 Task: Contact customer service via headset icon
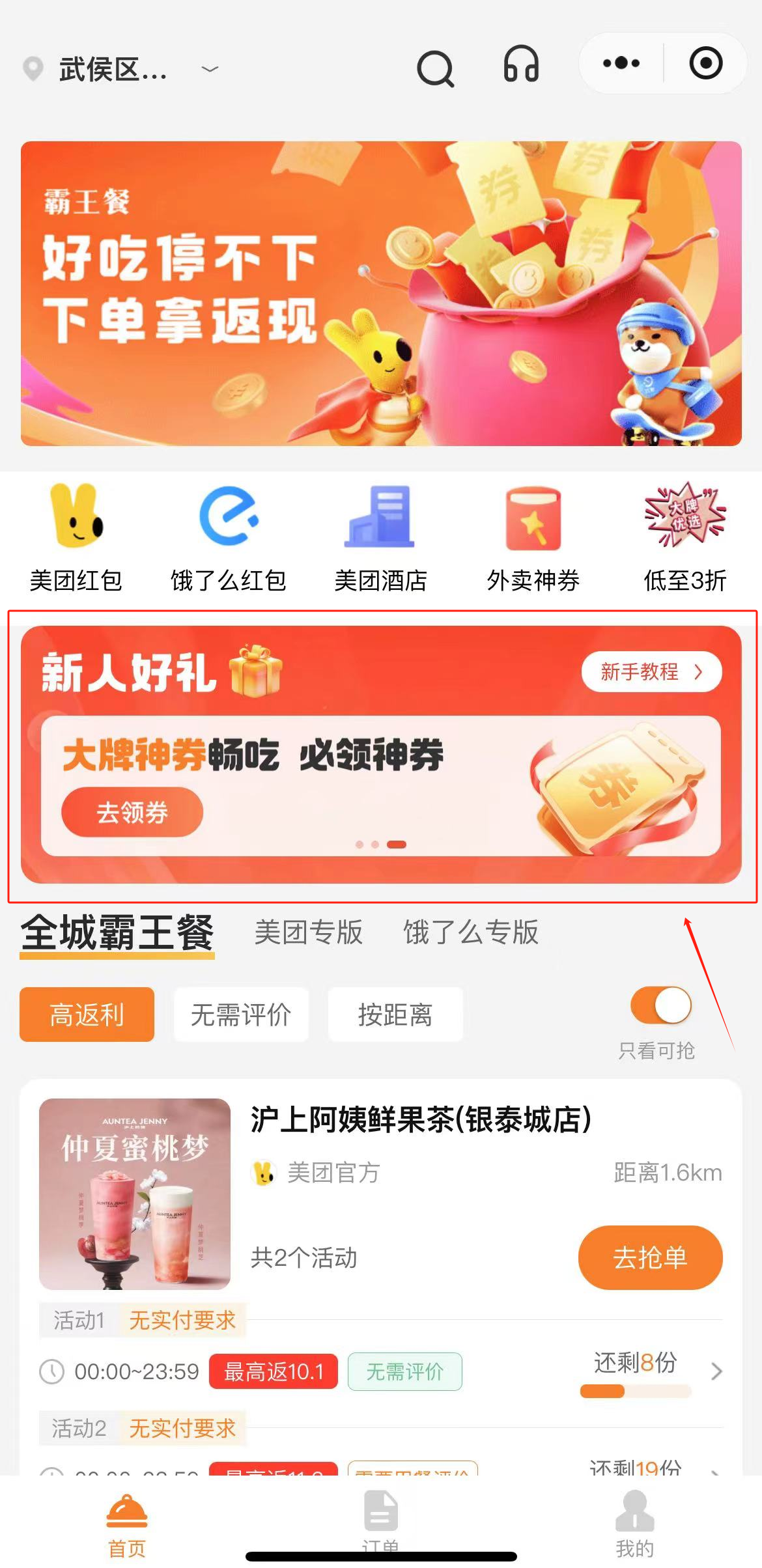[521, 64]
